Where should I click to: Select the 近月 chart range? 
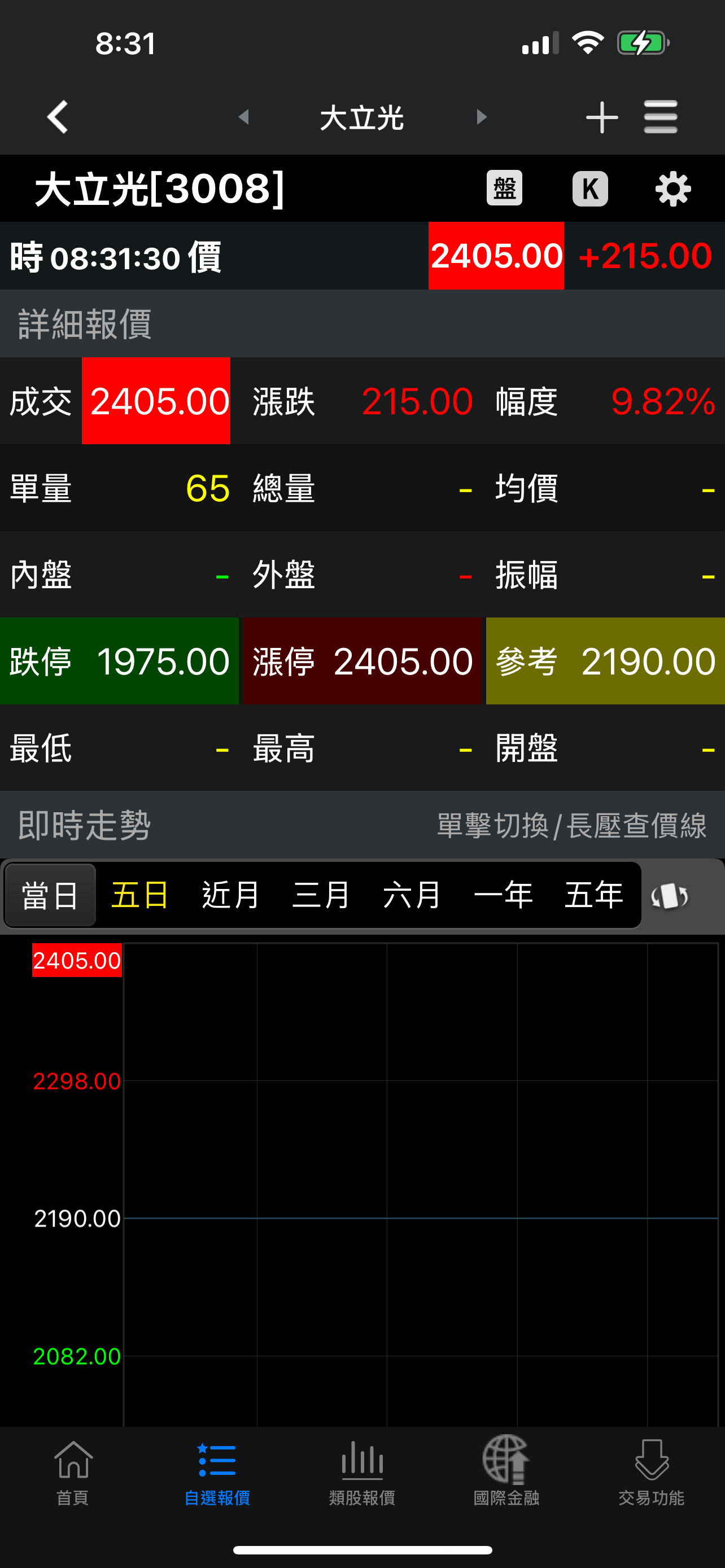[x=231, y=895]
